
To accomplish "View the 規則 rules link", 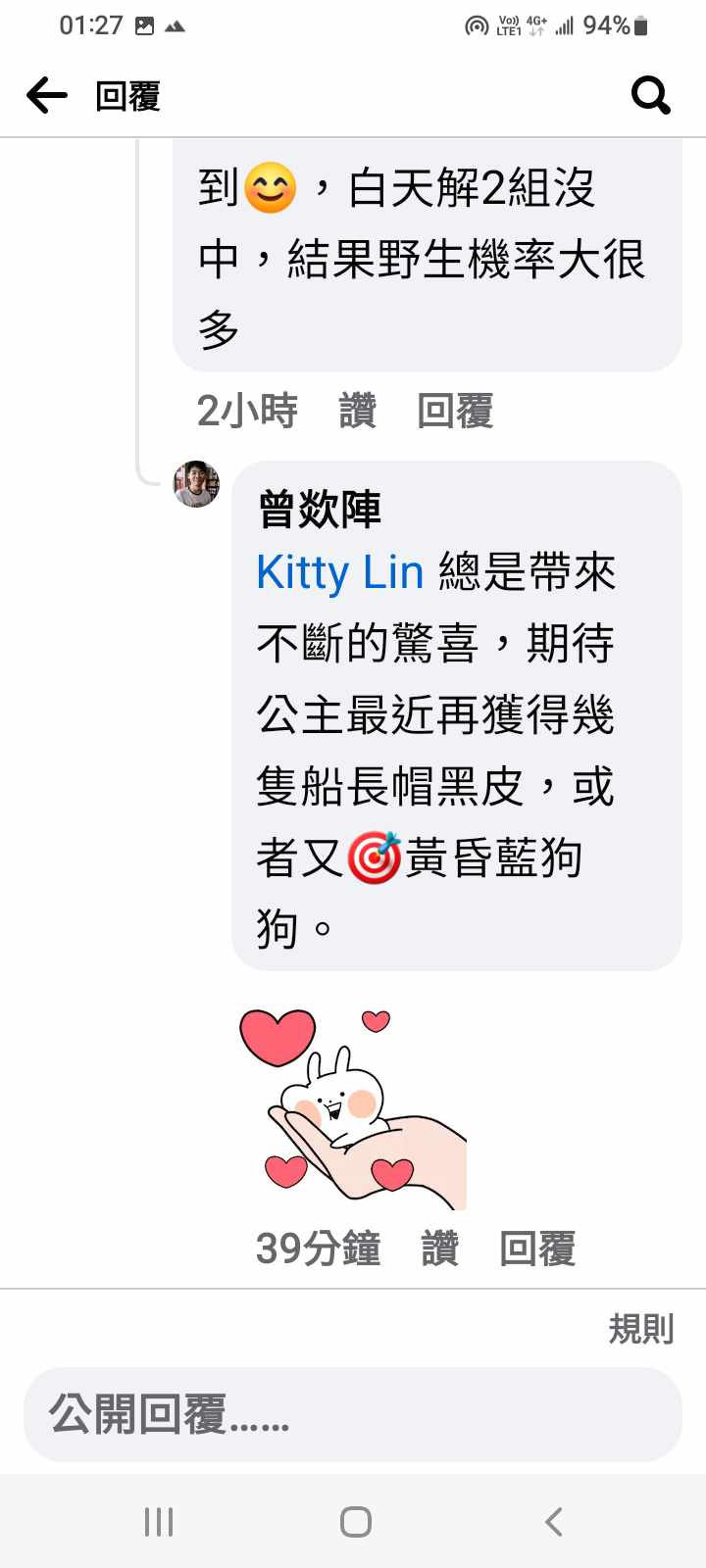I will [x=640, y=1329].
